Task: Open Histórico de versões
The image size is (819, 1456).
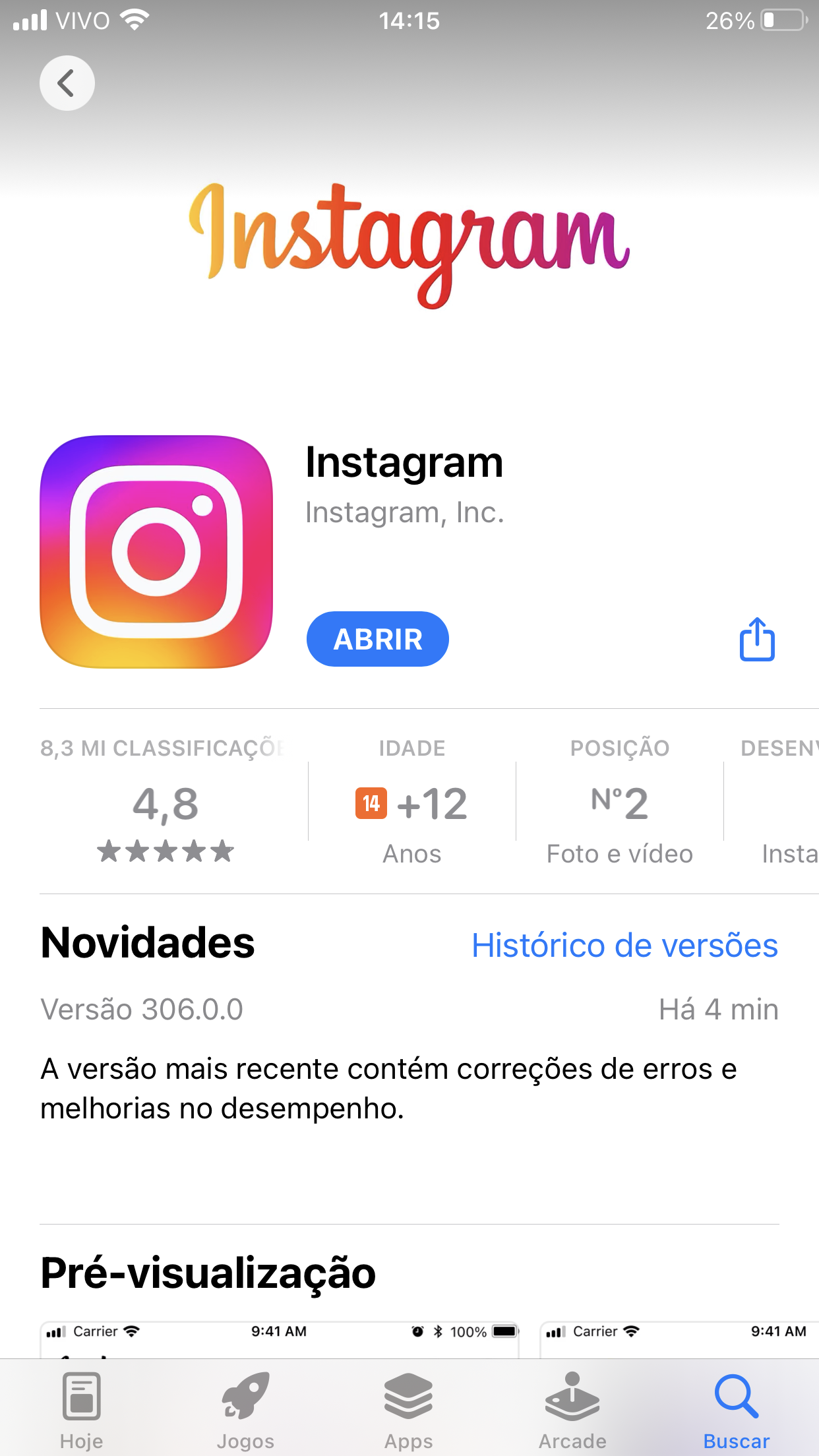Action: pos(624,945)
